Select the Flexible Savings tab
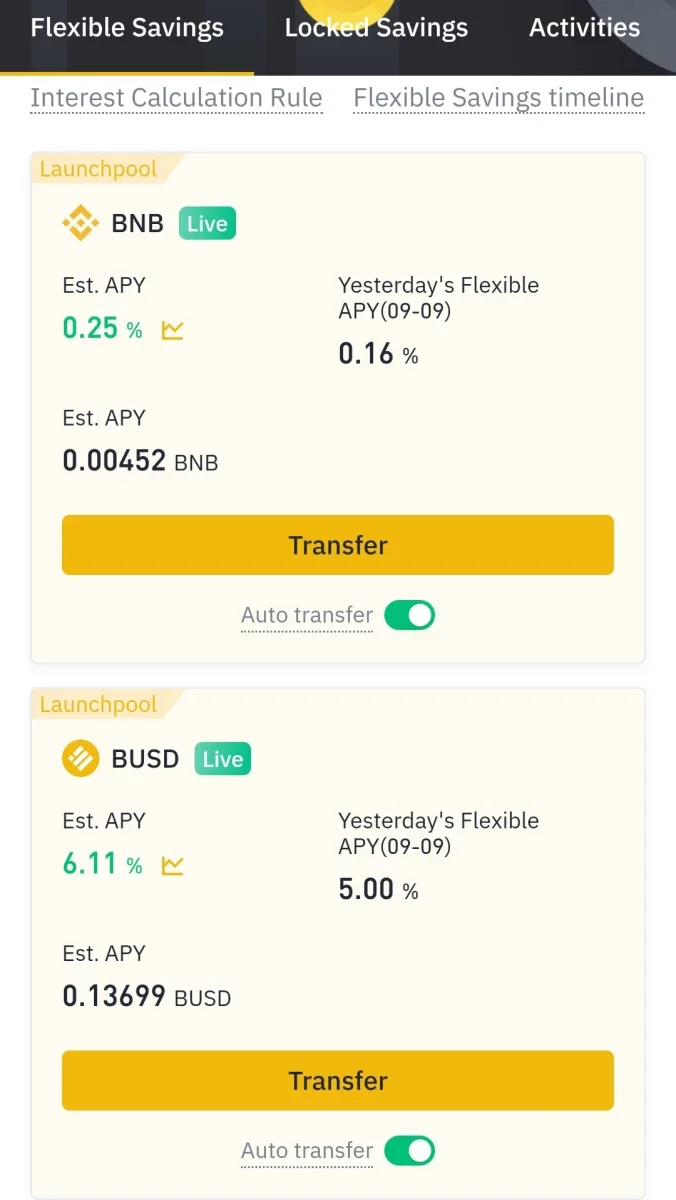This screenshot has height=1200, width=676. point(127,28)
